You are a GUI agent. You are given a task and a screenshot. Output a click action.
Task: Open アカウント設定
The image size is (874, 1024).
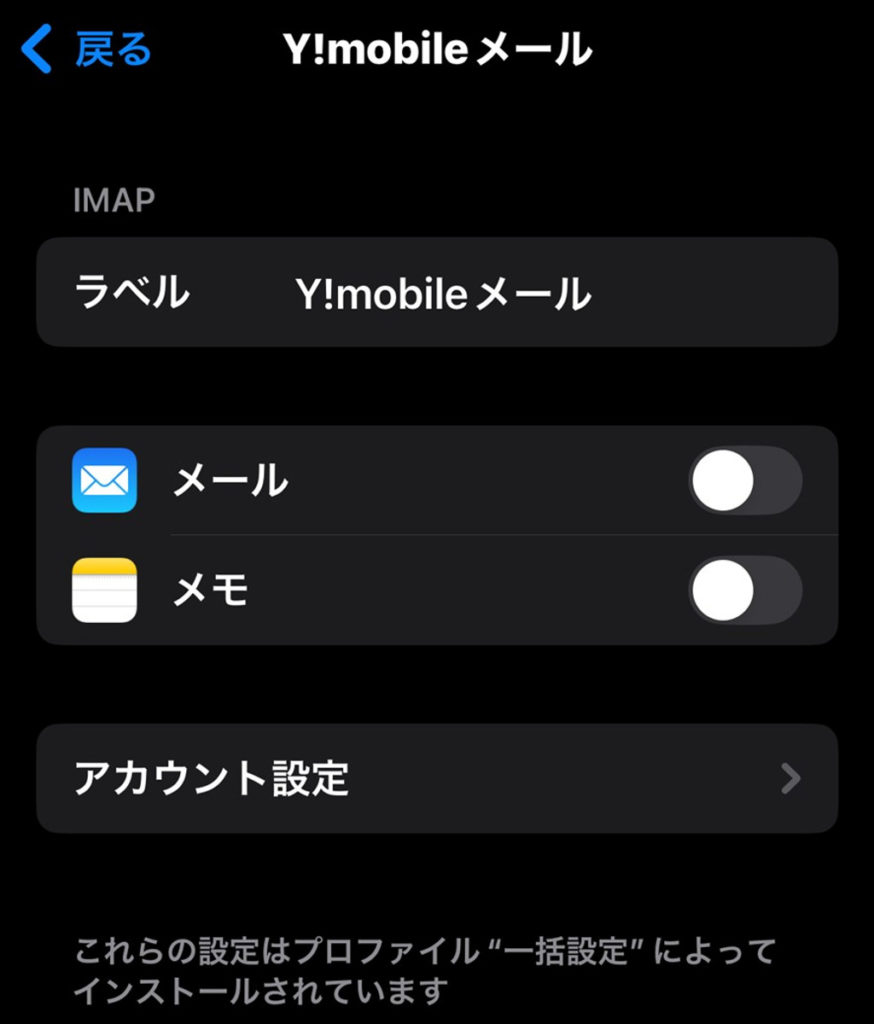click(x=437, y=778)
